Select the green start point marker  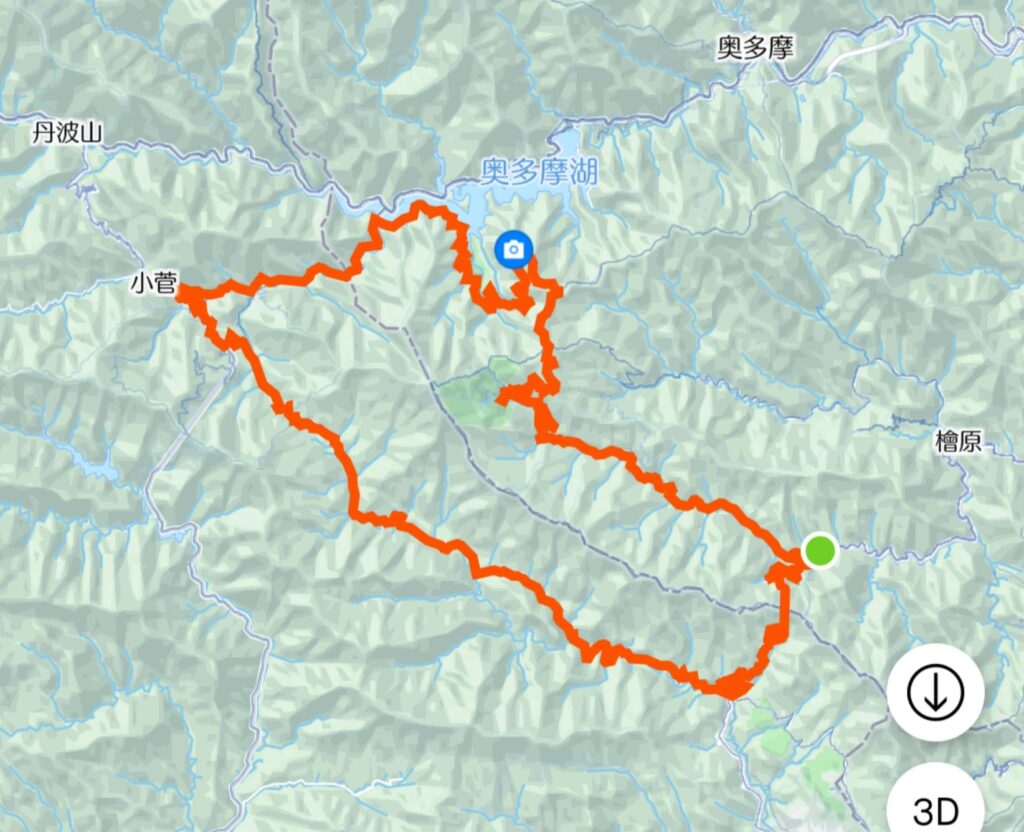tap(820, 551)
